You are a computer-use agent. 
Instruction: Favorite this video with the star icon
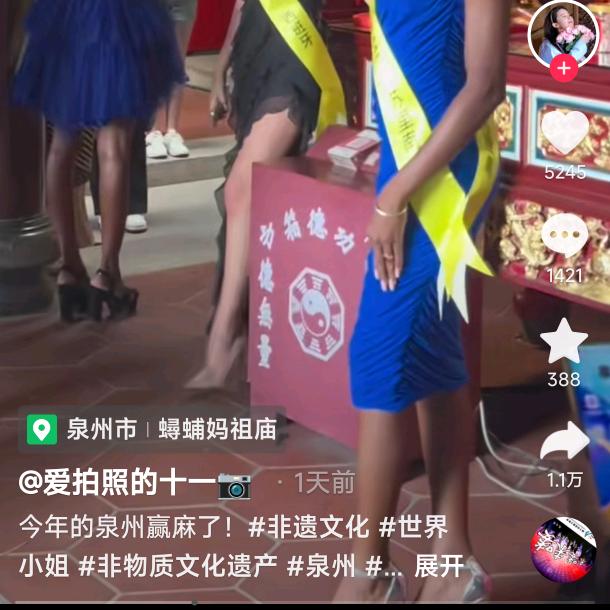point(564,342)
